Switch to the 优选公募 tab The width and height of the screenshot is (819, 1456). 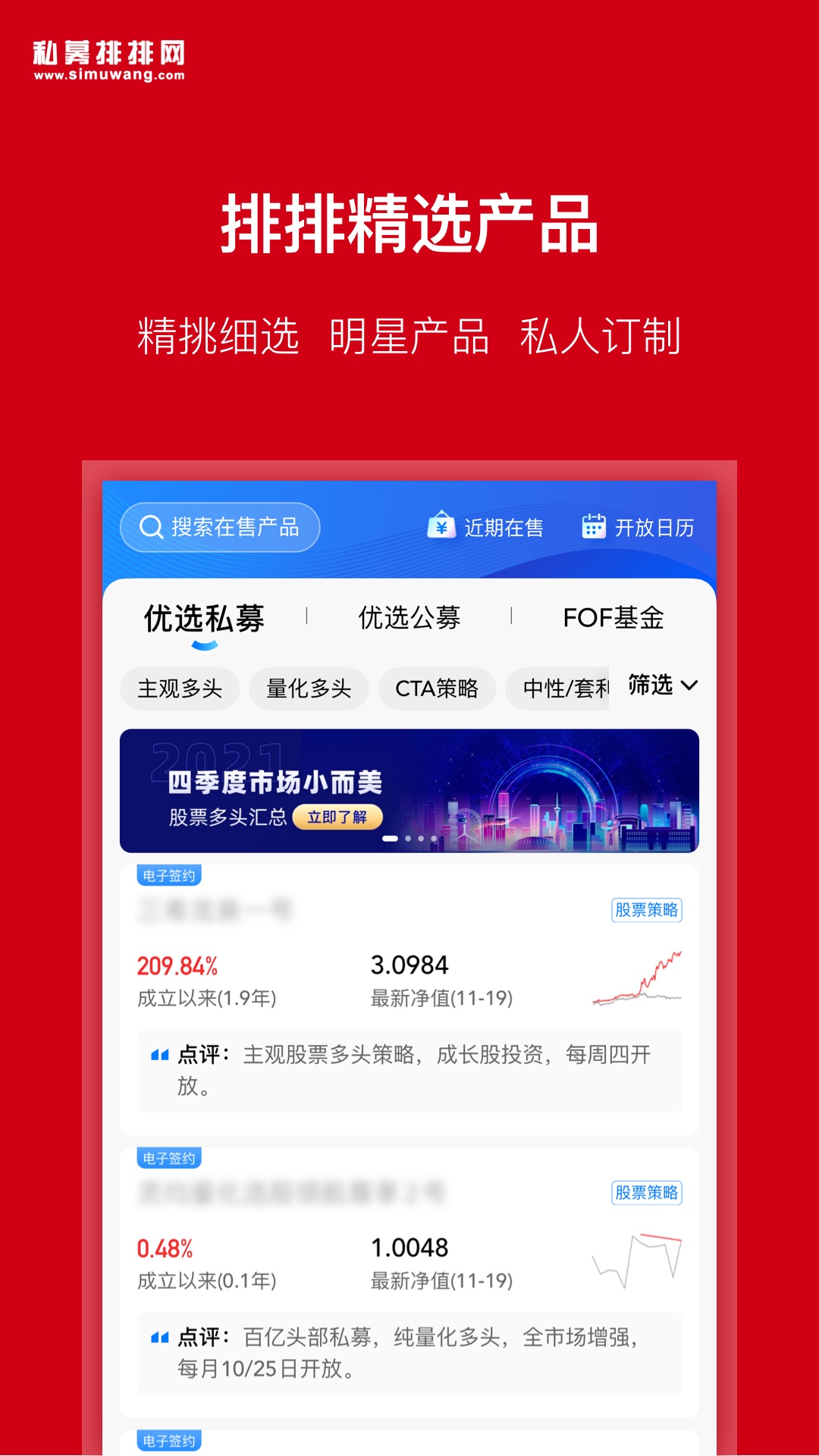(x=410, y=618)
